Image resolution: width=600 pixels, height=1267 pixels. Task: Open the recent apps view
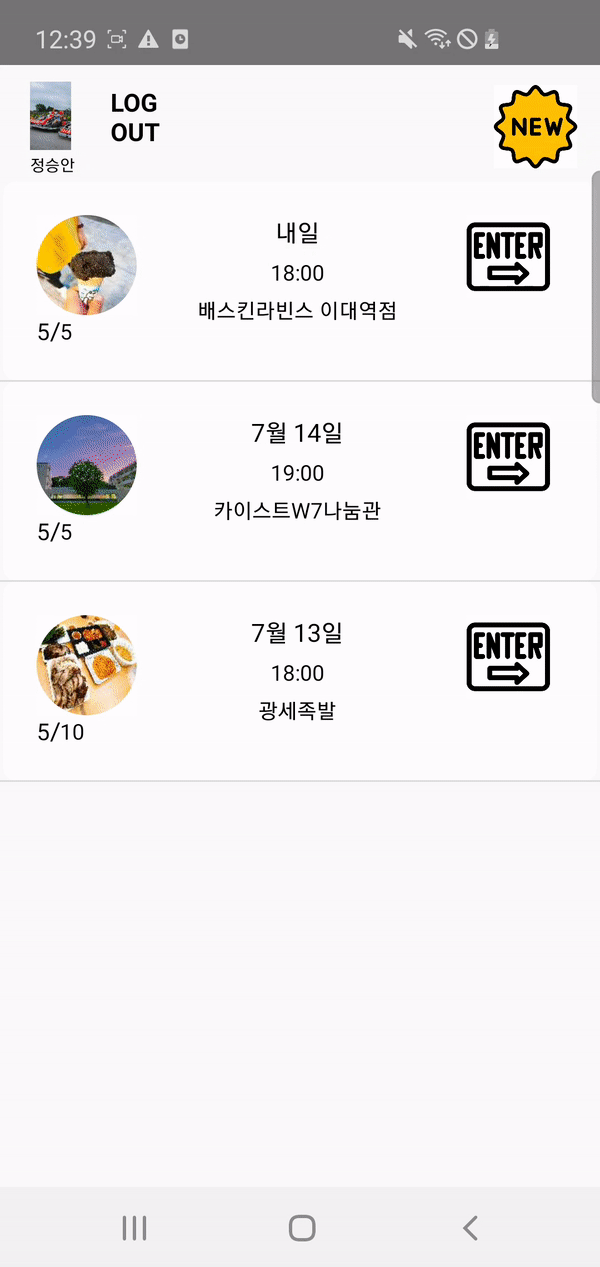click(134, 1228)
